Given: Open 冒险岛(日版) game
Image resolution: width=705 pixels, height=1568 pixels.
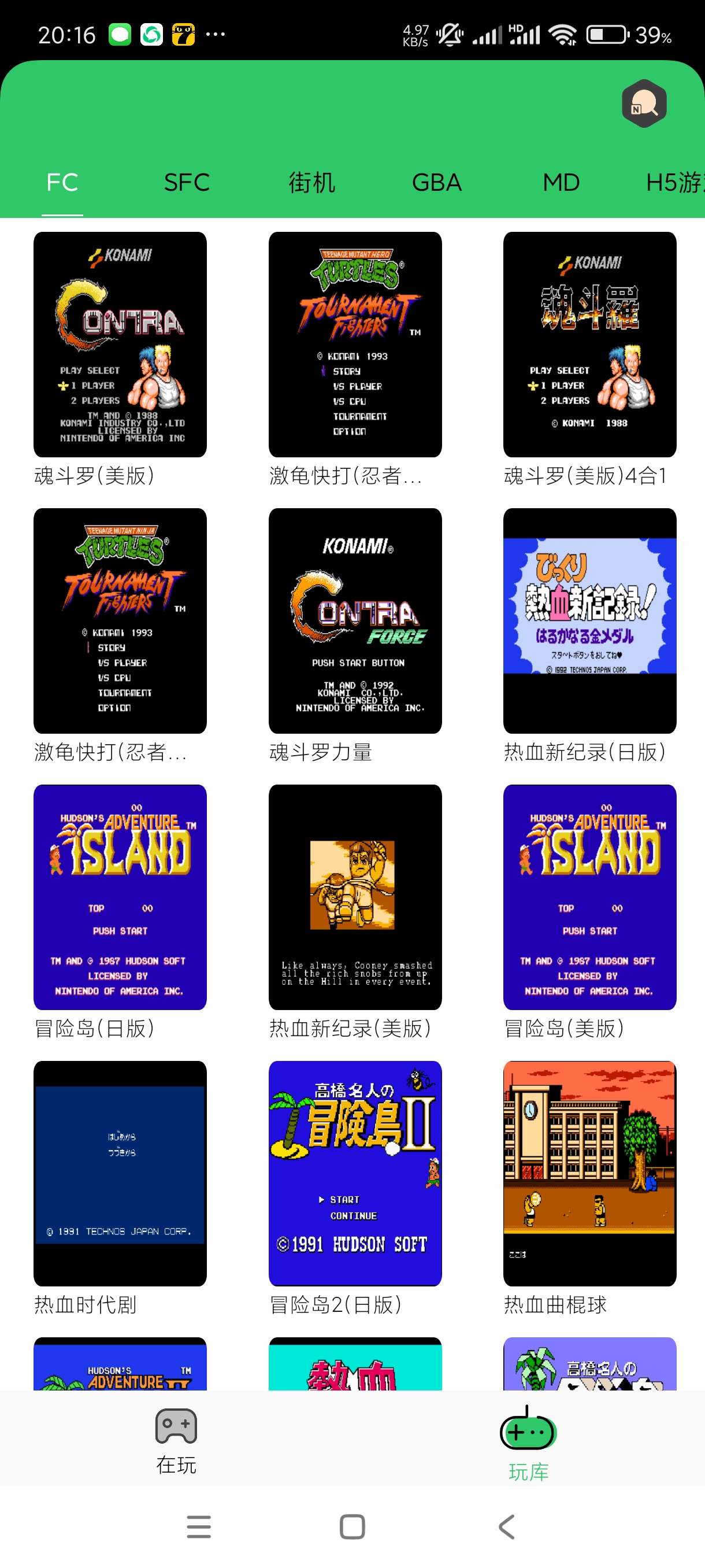Looking at the screenshot, I should tap(120, 897).
